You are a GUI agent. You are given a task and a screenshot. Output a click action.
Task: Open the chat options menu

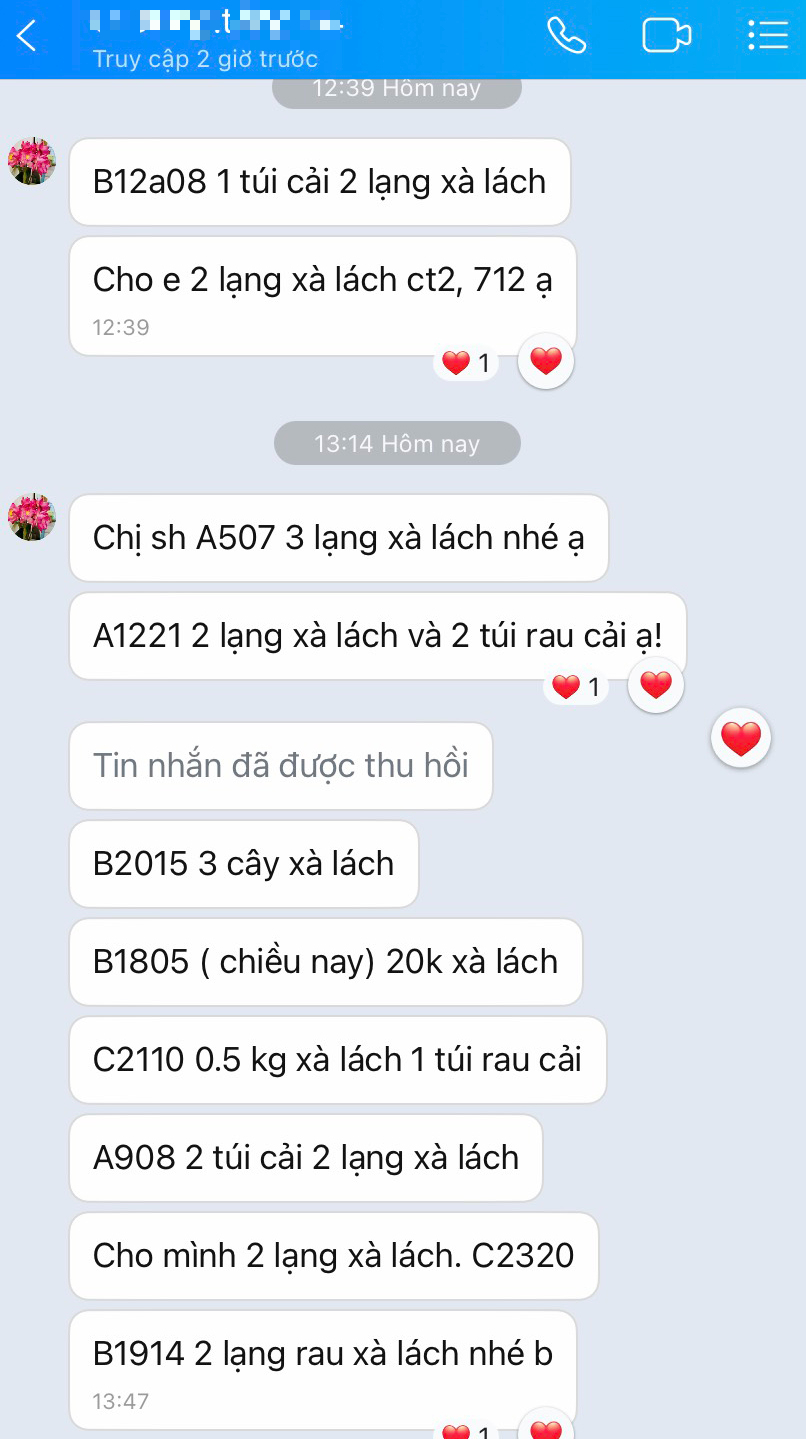(x=768, y=36)
